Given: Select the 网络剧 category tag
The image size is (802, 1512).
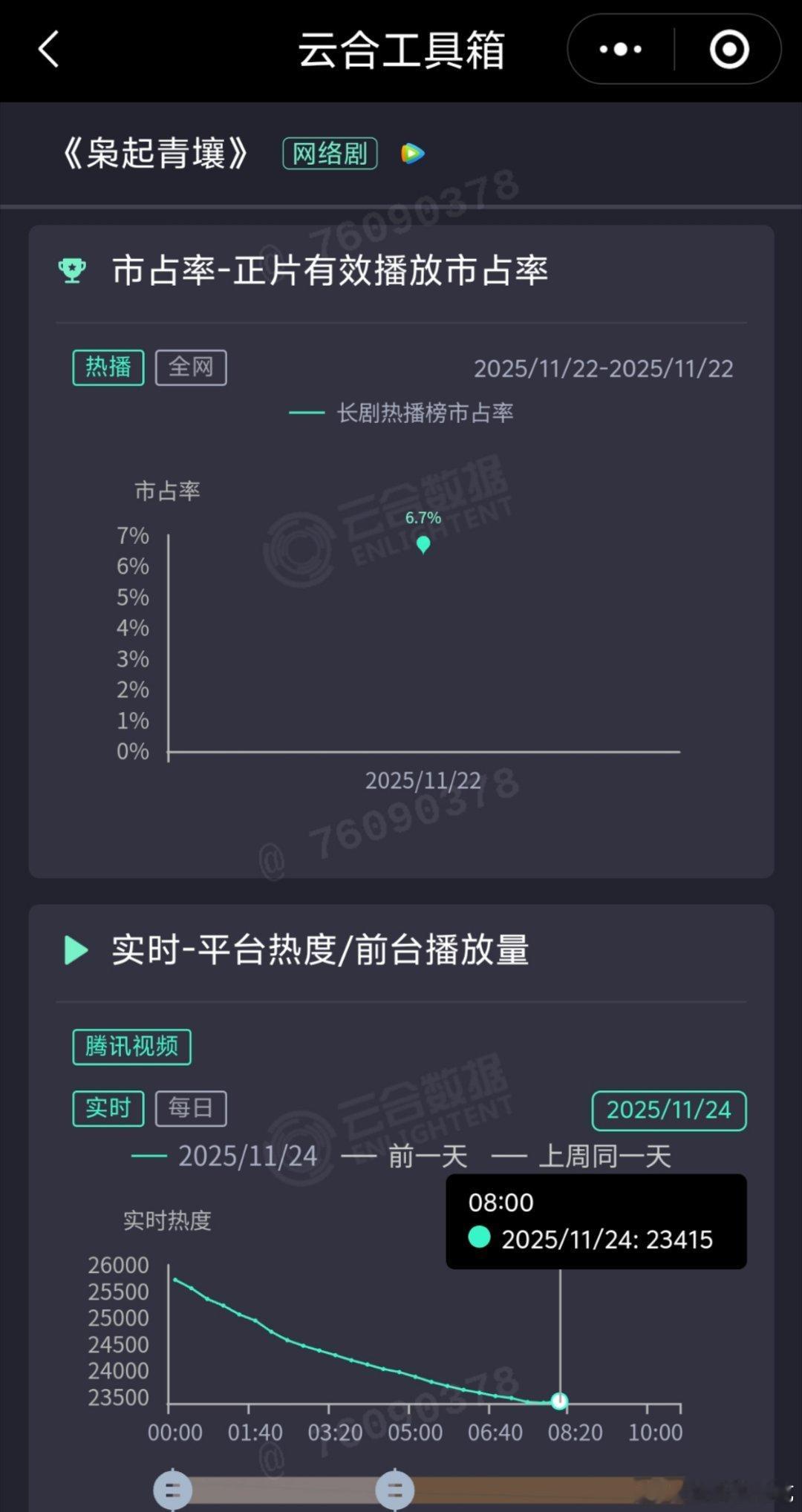Looking at the screenshot, I should click(329, 153).
